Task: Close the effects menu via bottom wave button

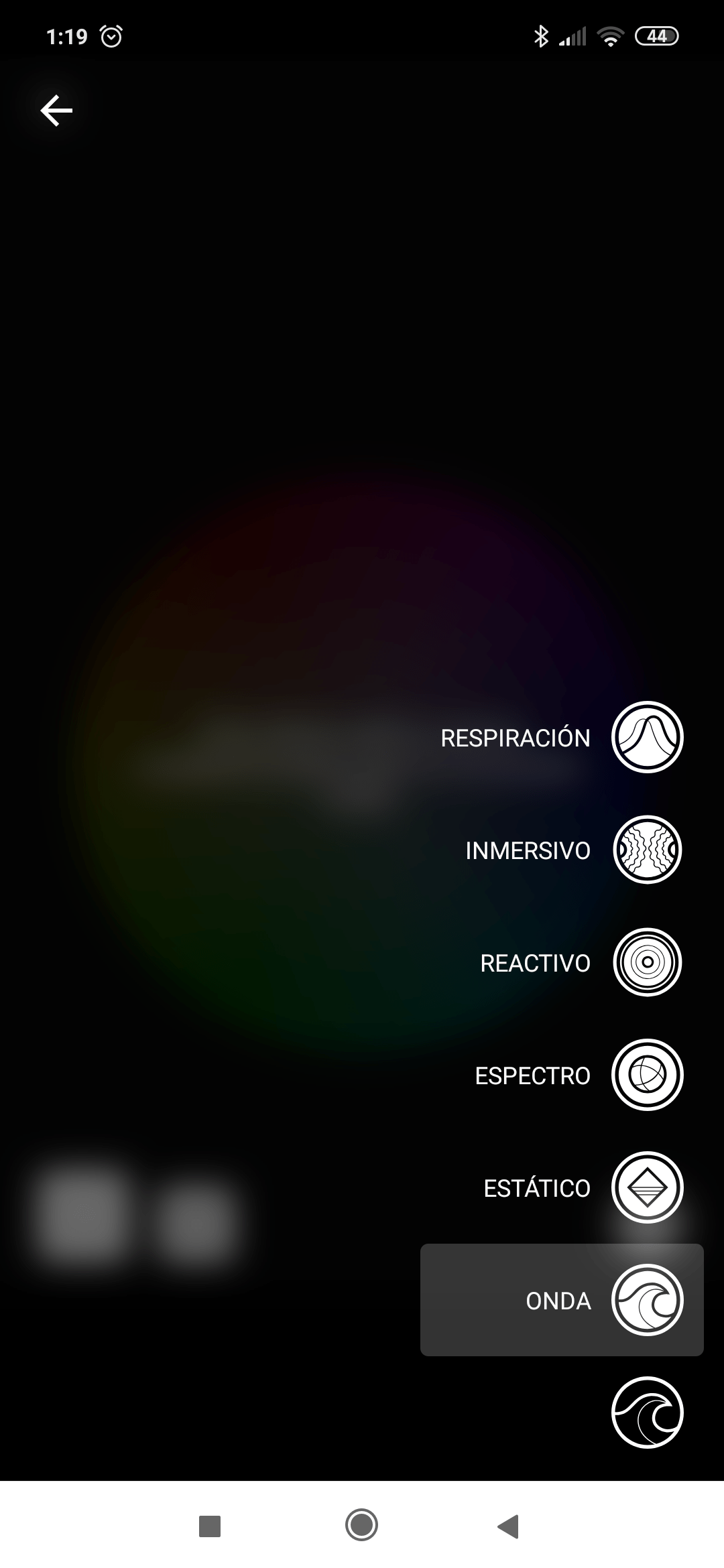Action: (647, 1413)
